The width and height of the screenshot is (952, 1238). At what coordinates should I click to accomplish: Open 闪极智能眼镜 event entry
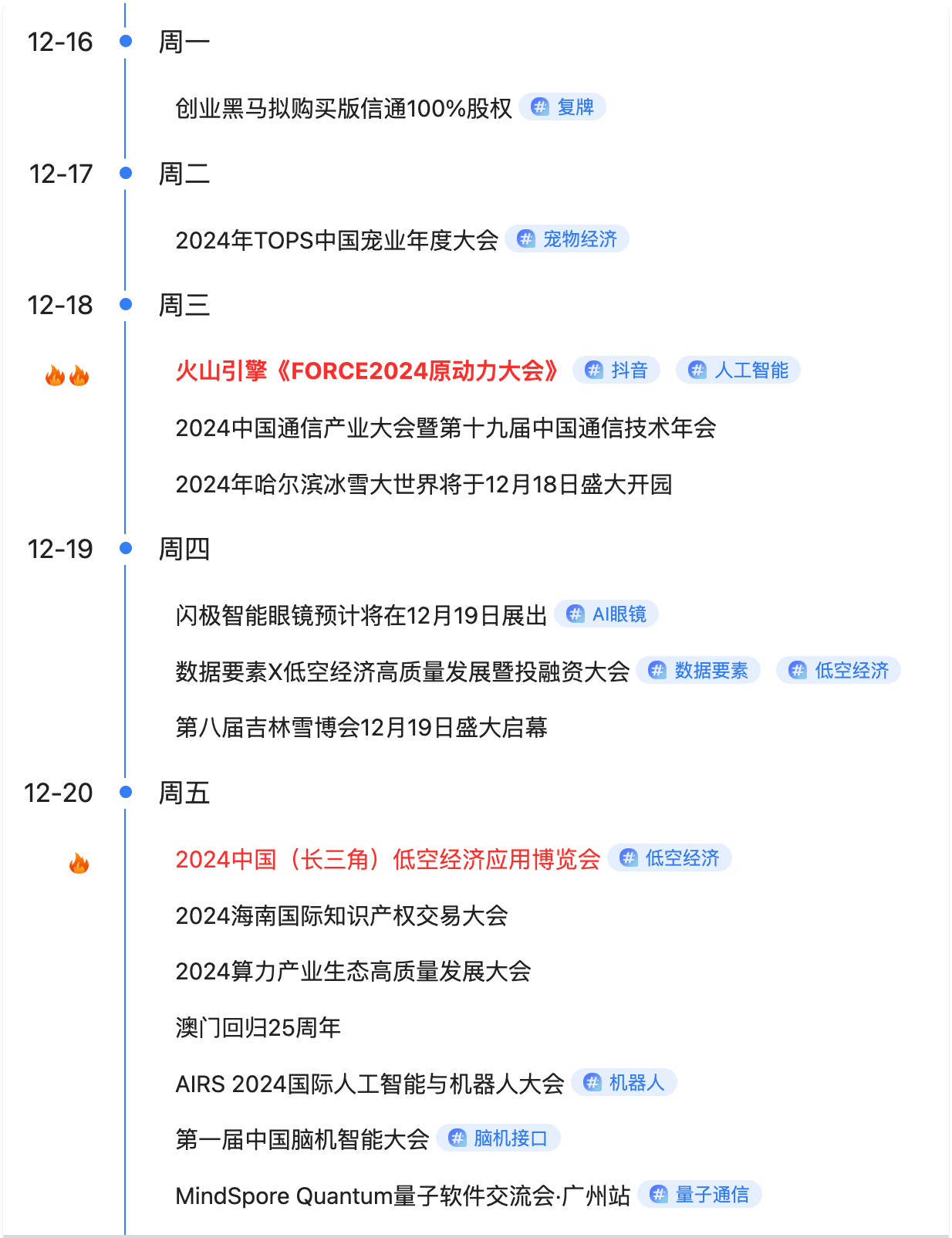361,615
